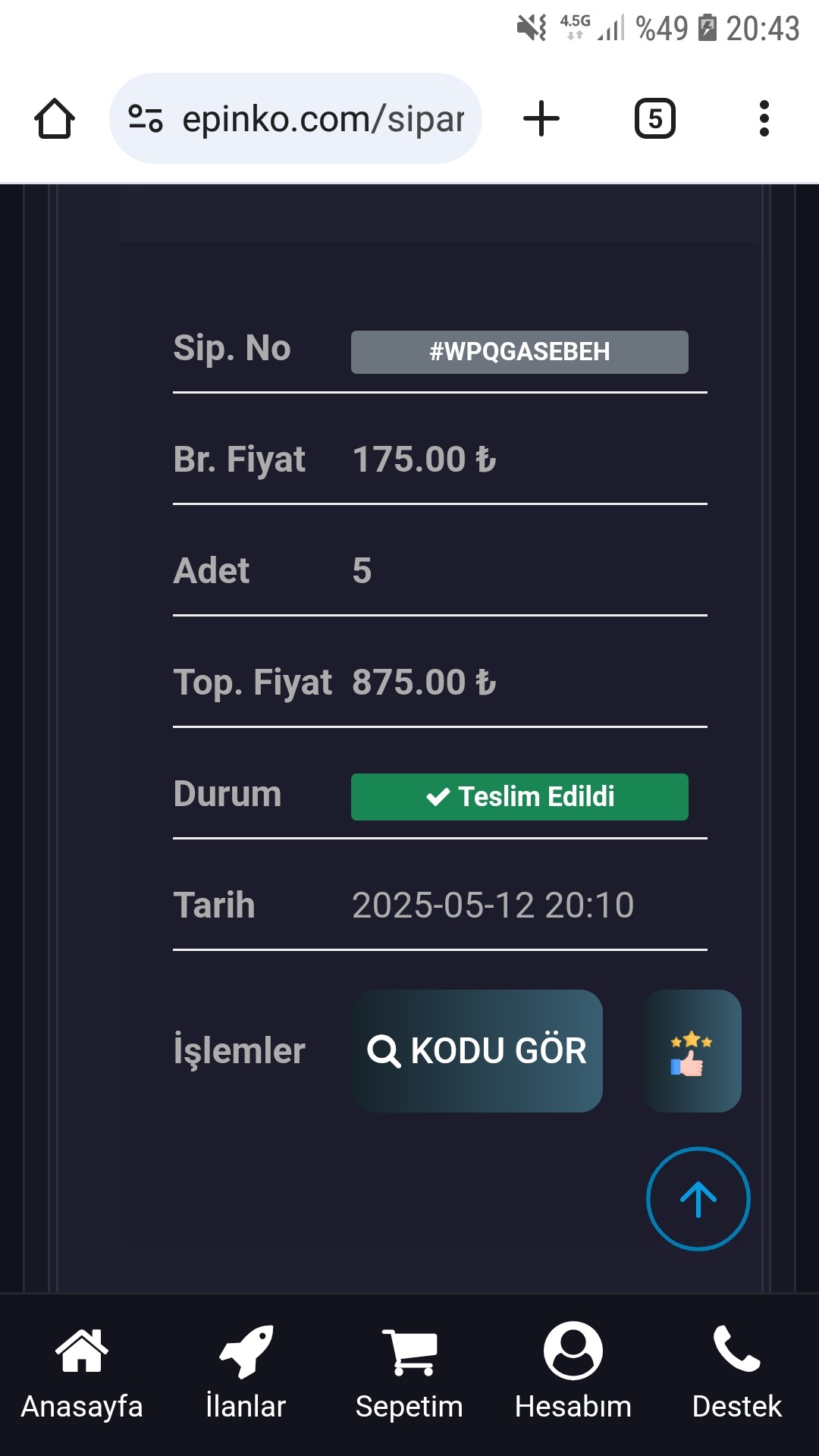This screenshot has width=819, height=1456.
Task: Tap the order number #WPQGASEBEH badge
Action: coord(519,352)
